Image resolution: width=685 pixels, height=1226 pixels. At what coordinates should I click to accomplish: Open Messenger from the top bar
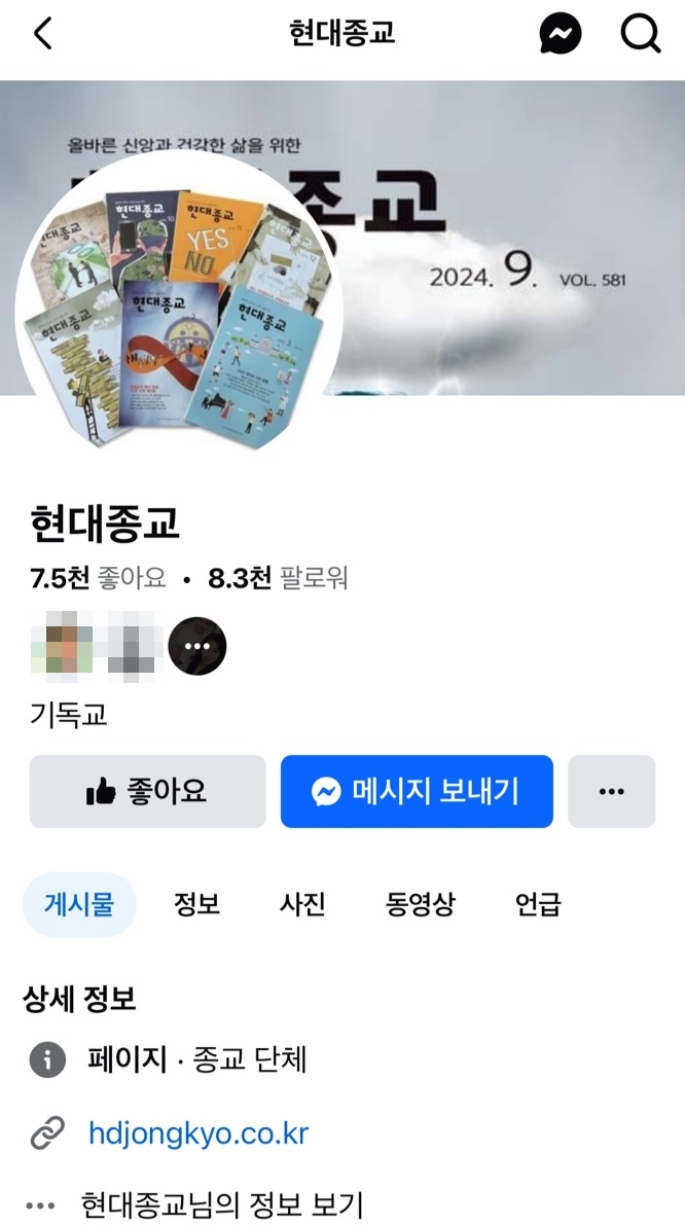(560, 35)
